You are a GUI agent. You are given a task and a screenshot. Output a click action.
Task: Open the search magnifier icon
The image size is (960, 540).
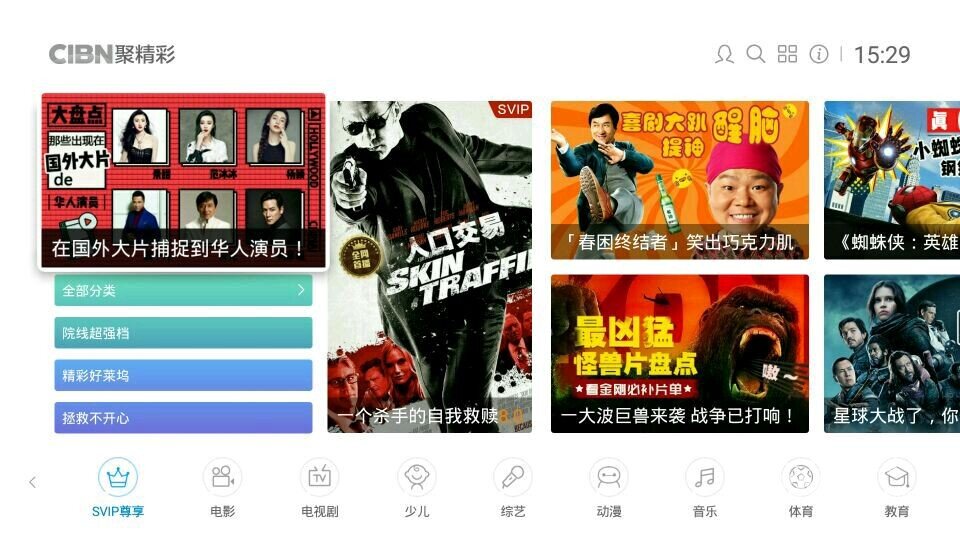coord(756,54)
